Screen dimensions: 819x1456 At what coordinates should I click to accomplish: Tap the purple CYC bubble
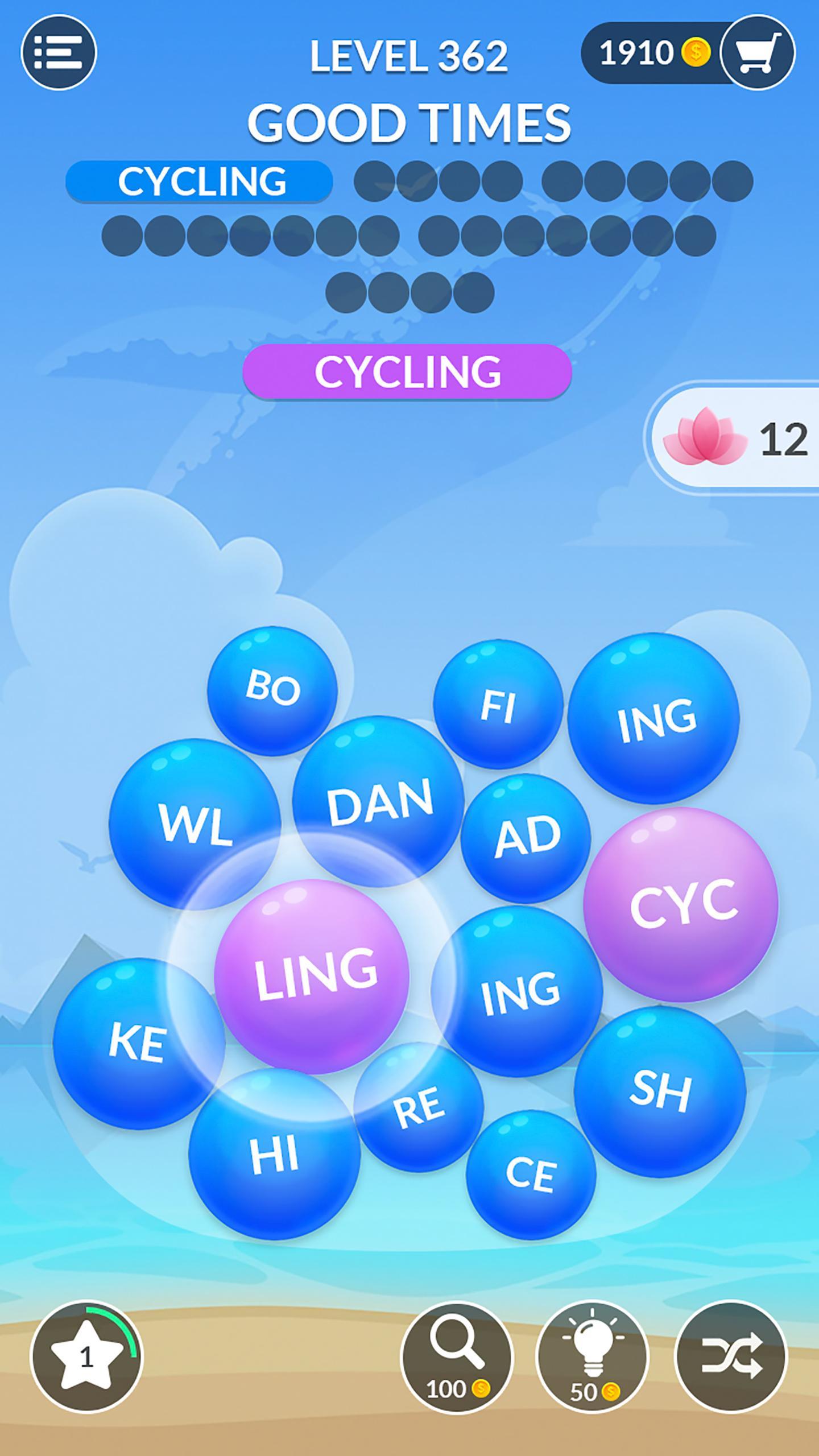[x=681, y=904]
